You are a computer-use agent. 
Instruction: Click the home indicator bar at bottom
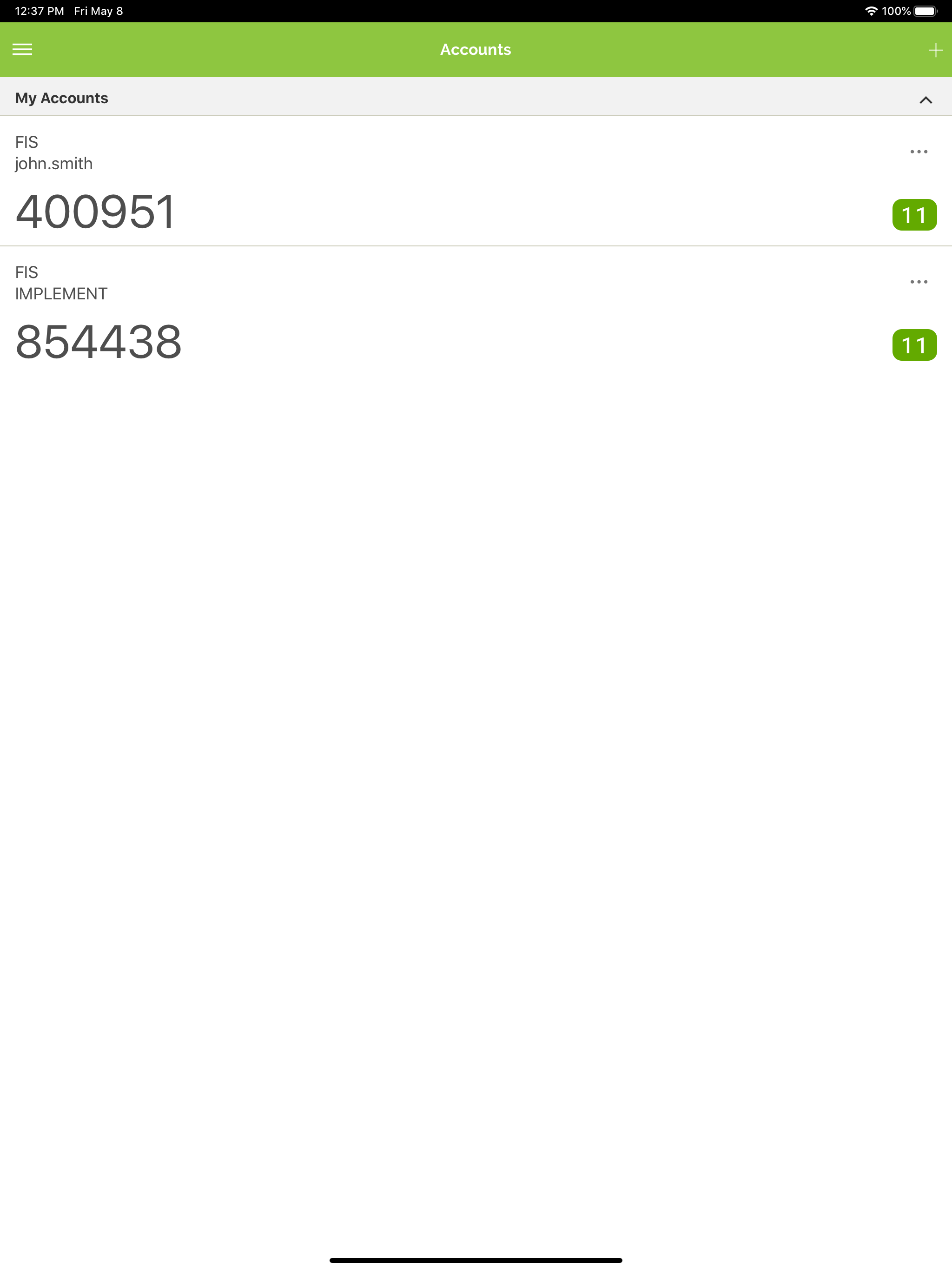click(476, 1261)
